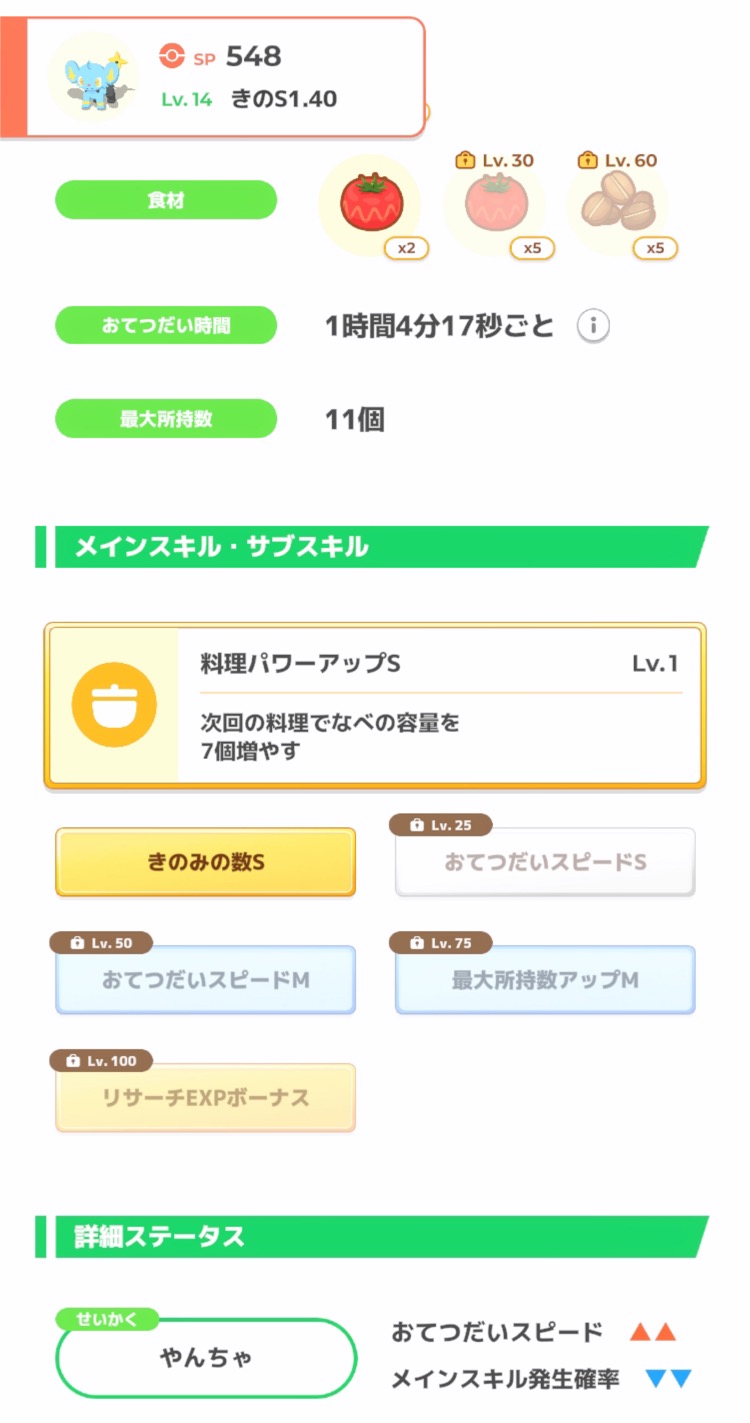Tap the locked おてつだいスピードS sub skill

[x=545, y=862]
